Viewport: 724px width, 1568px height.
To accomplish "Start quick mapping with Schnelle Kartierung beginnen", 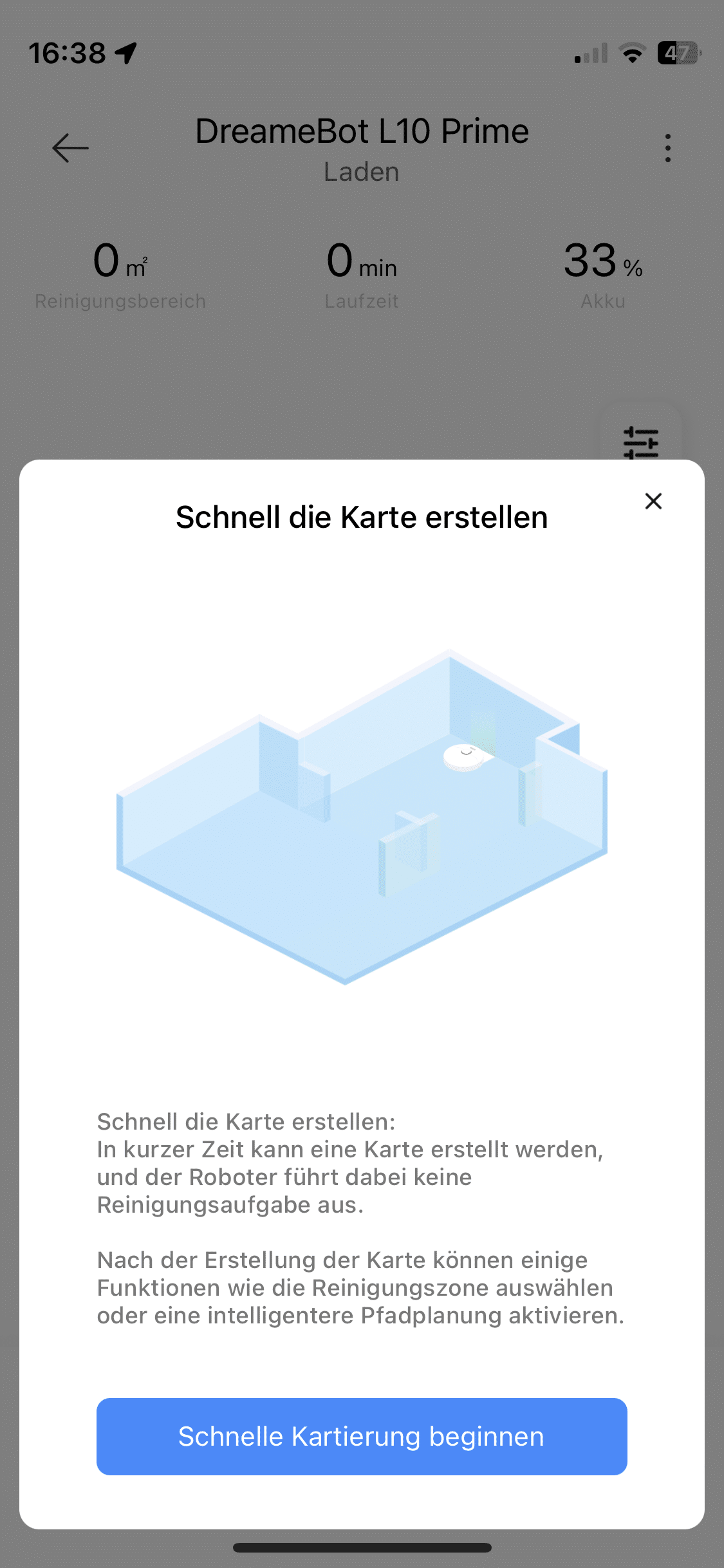I will [x=362, y=1436].
